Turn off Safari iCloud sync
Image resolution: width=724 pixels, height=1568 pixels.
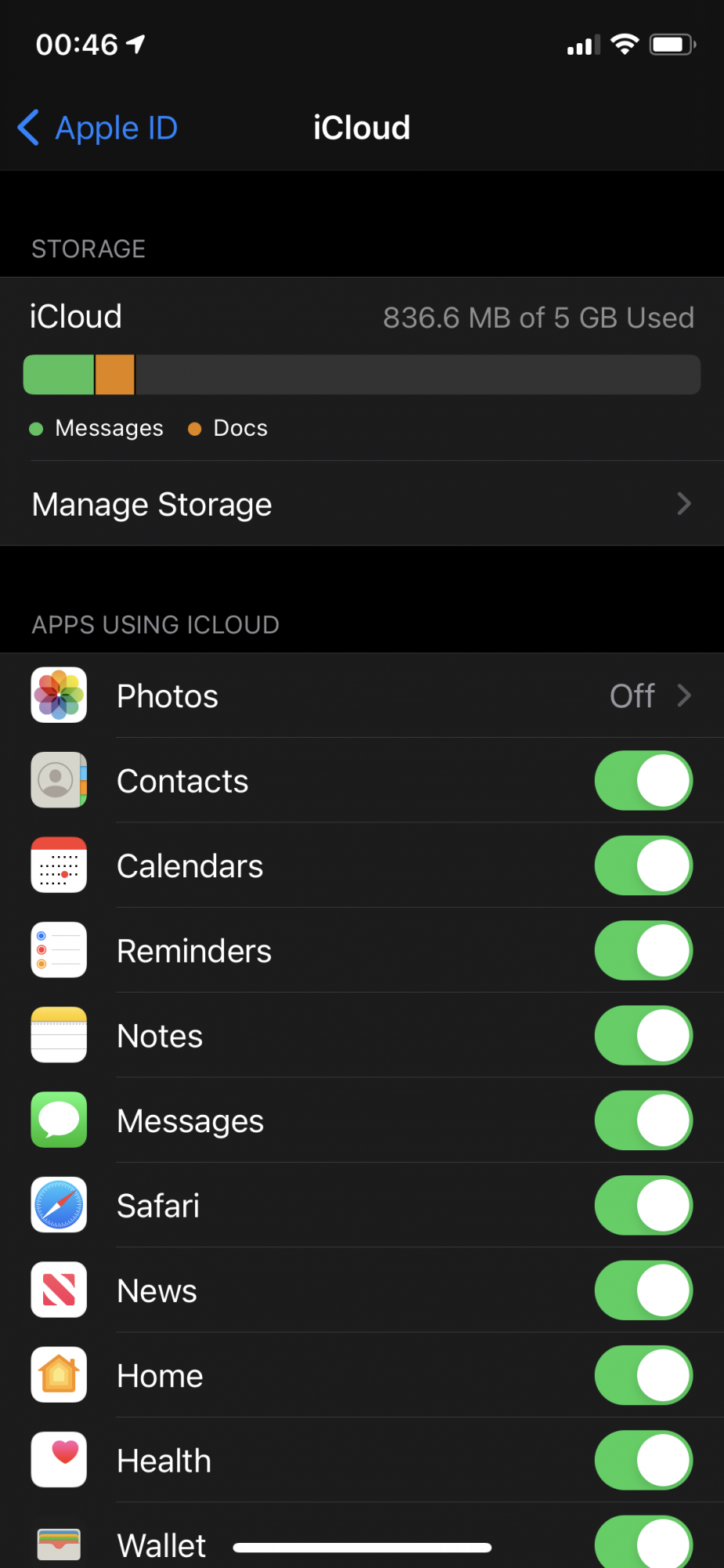643,1205
